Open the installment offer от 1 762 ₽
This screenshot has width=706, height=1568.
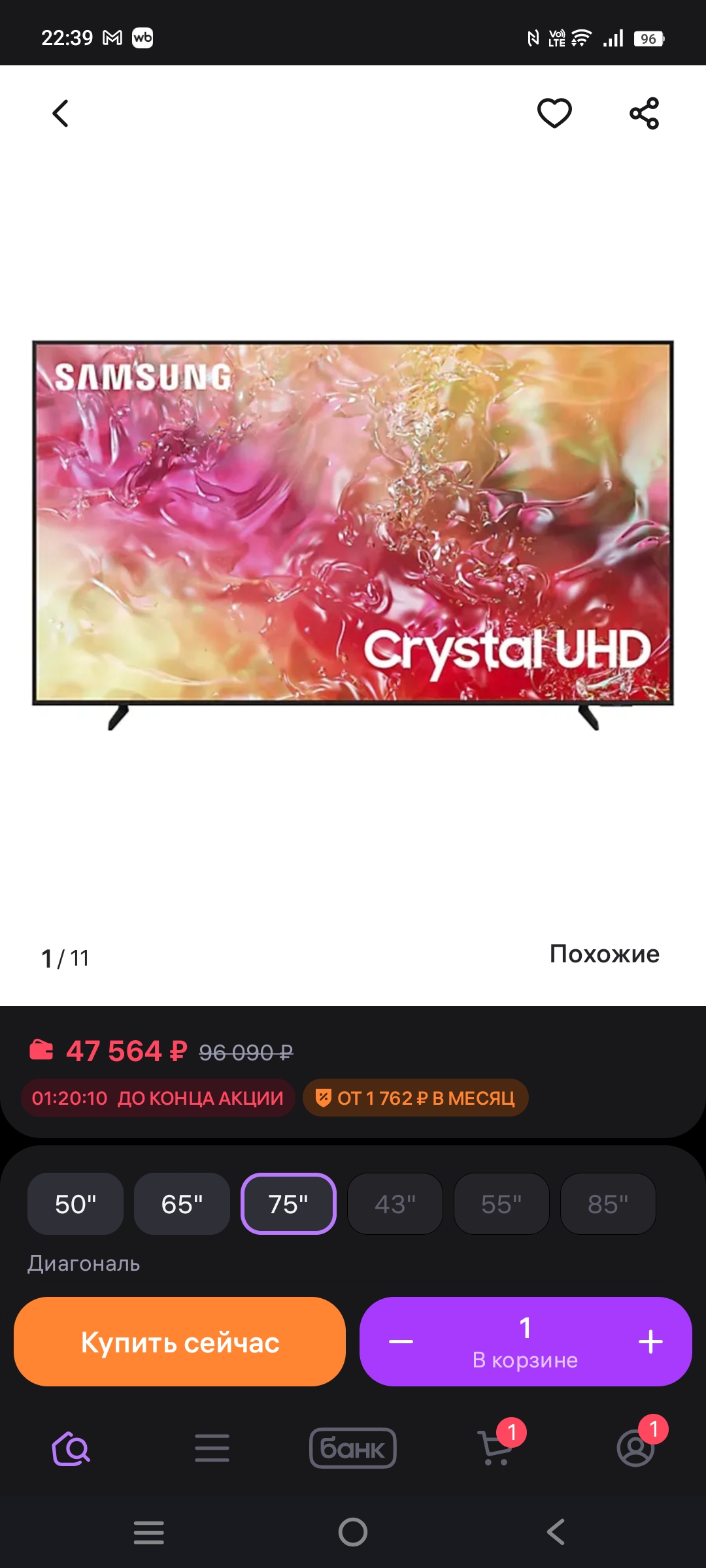pyautogui.click(x=415, y=1098)
